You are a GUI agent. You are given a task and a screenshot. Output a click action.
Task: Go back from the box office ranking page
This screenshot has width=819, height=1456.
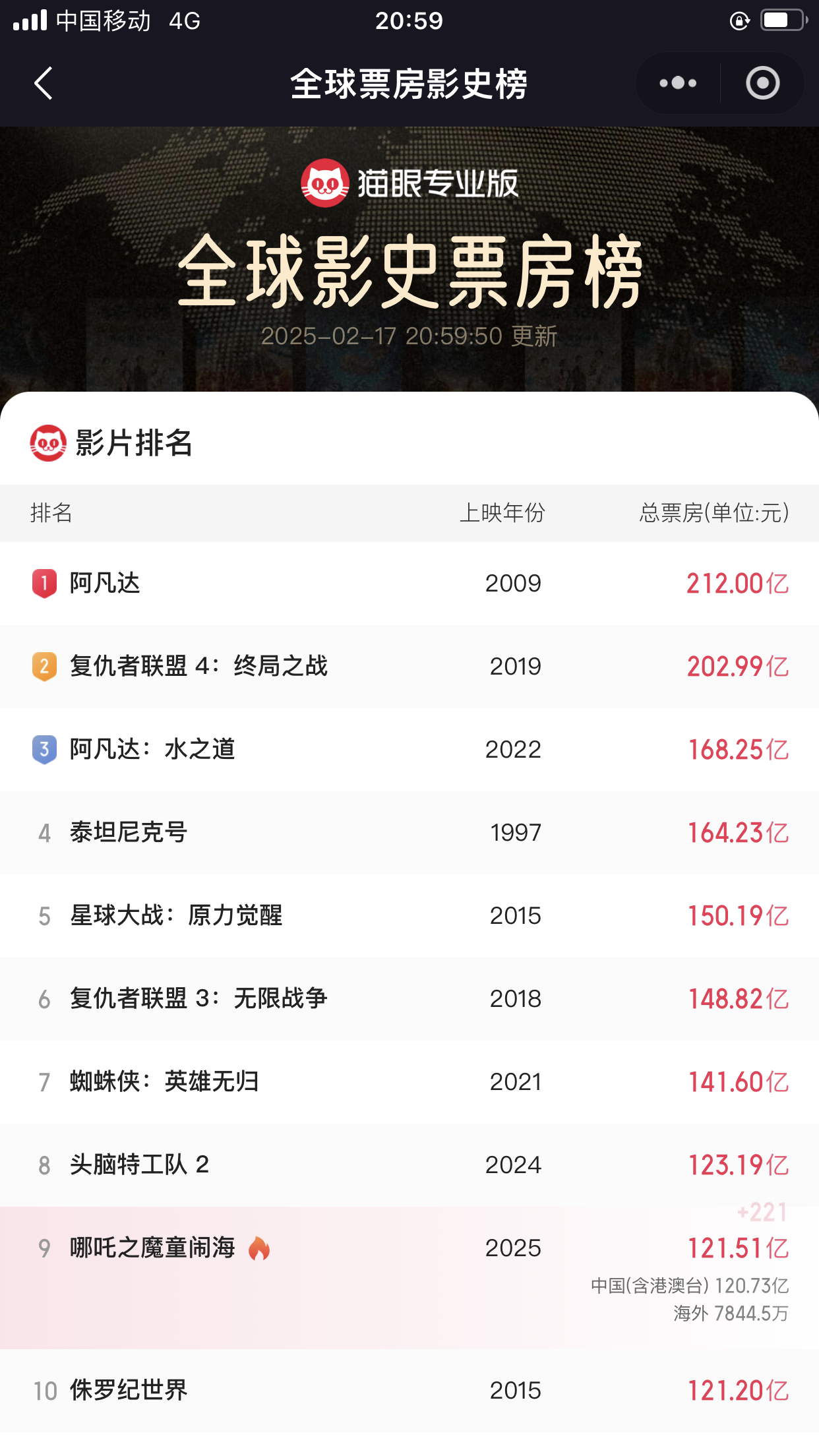44,84
